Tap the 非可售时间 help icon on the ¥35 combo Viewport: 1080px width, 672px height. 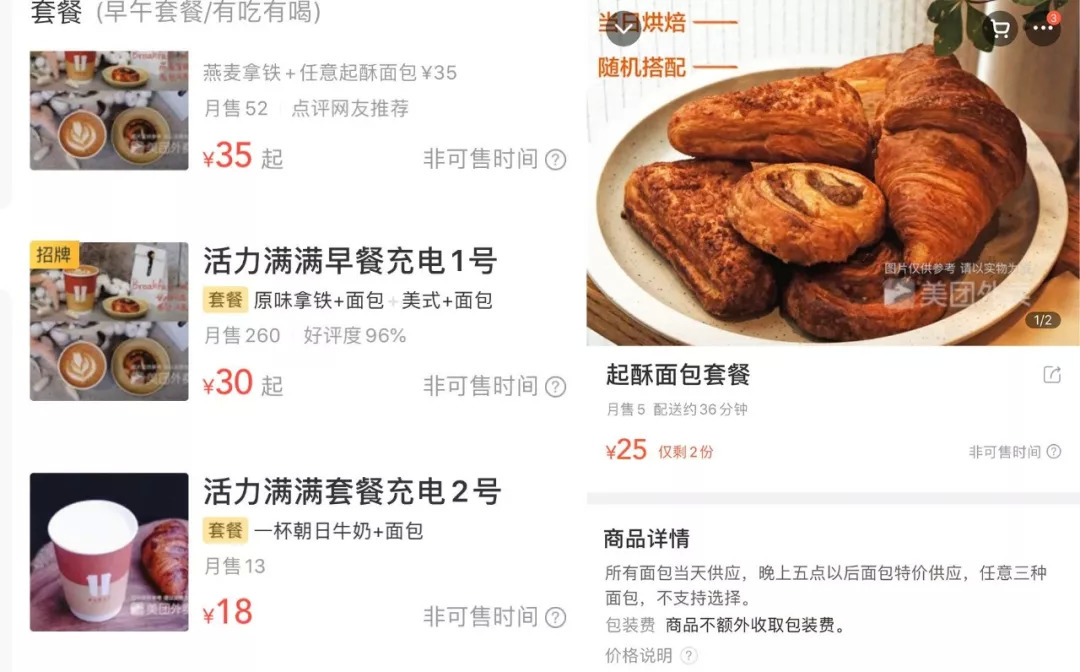[555, 160]
